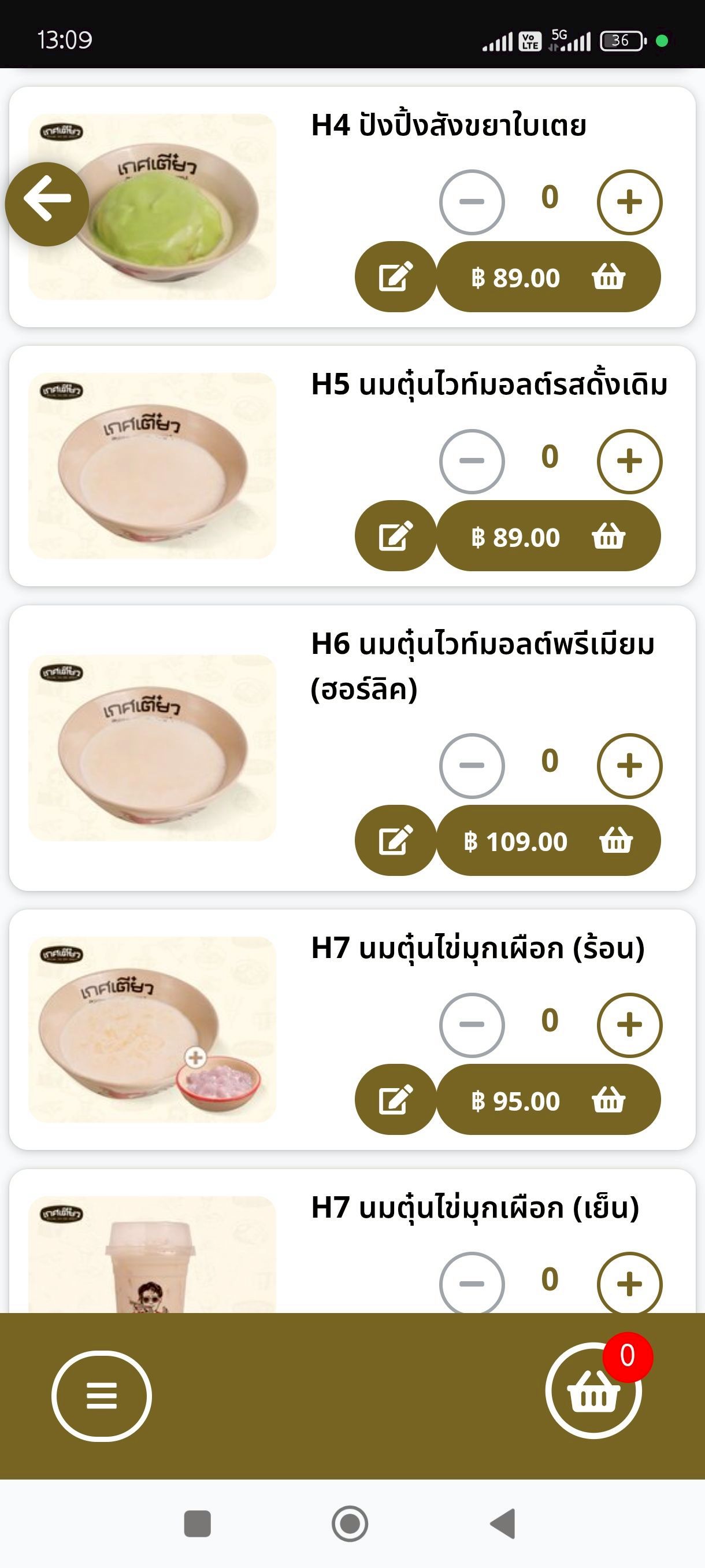The image size is (705, 1568).
Task: Add H5 to basket for ฿ 89.00
Action: point(548,537)
